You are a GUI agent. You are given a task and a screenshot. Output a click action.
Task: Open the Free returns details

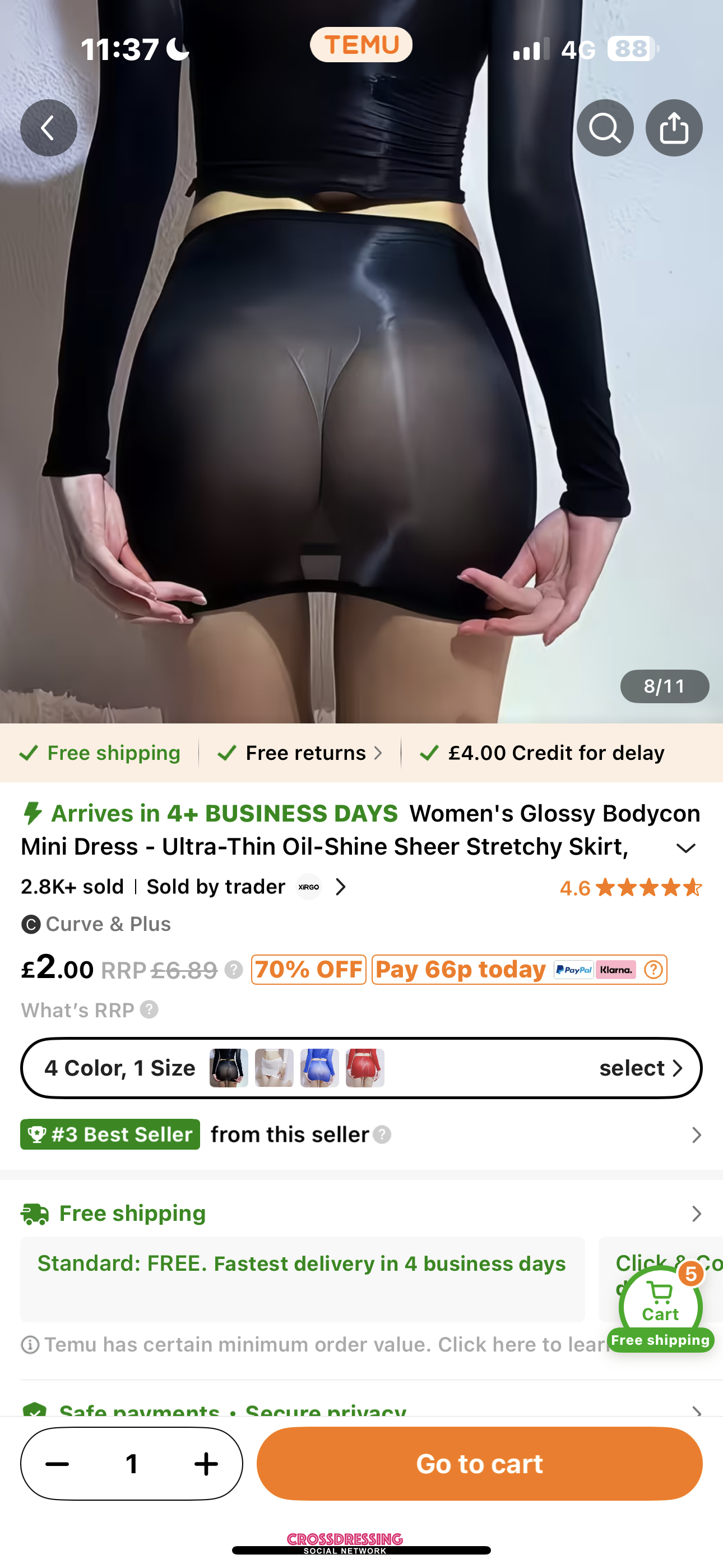tap(300, 753)
